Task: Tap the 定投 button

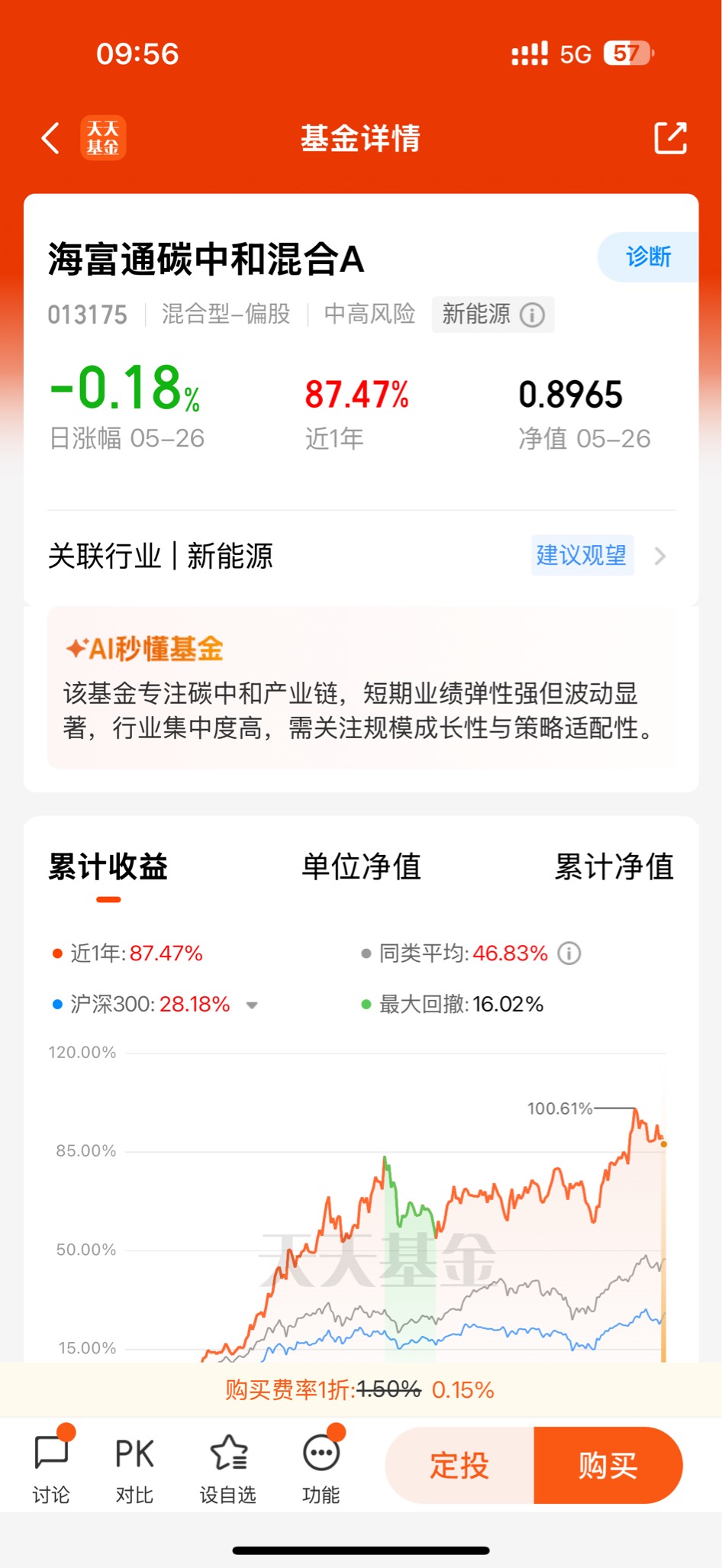Action: coord(459,1466)
